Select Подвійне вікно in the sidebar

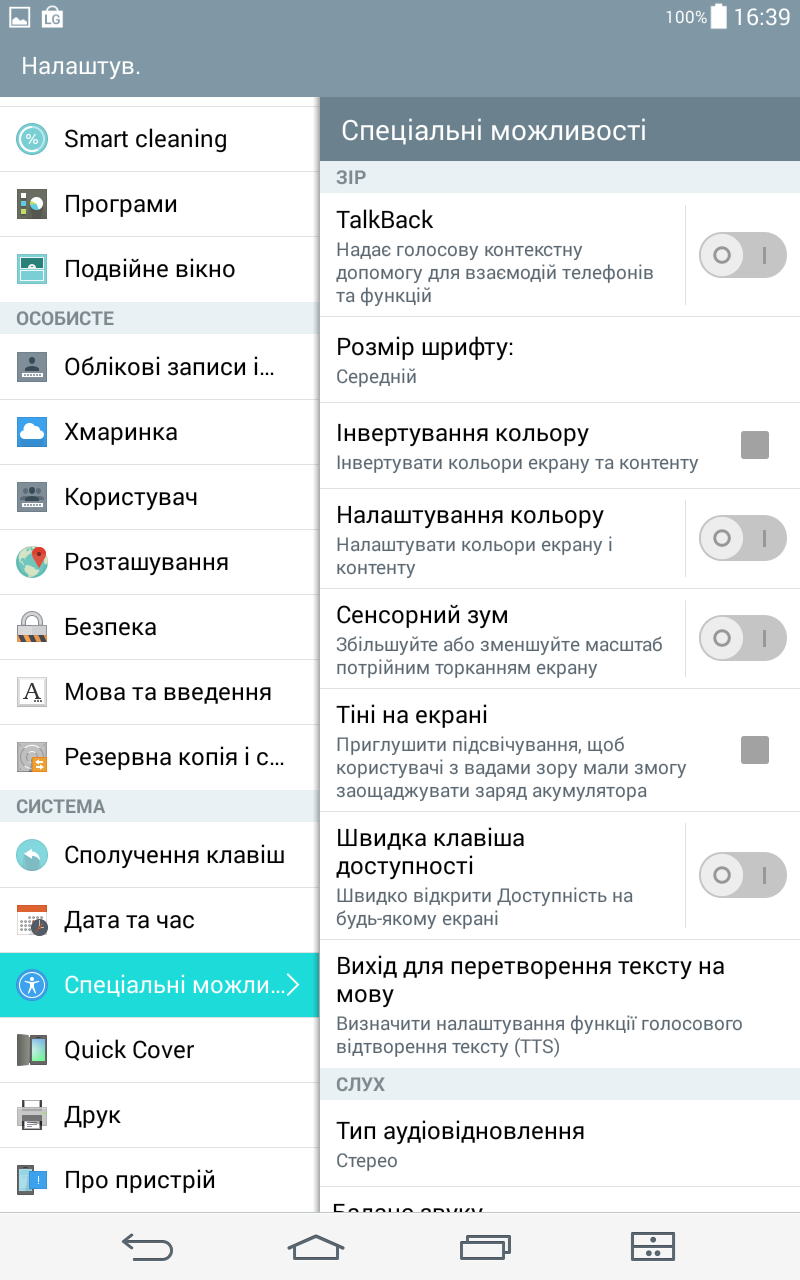coord(159,269)
